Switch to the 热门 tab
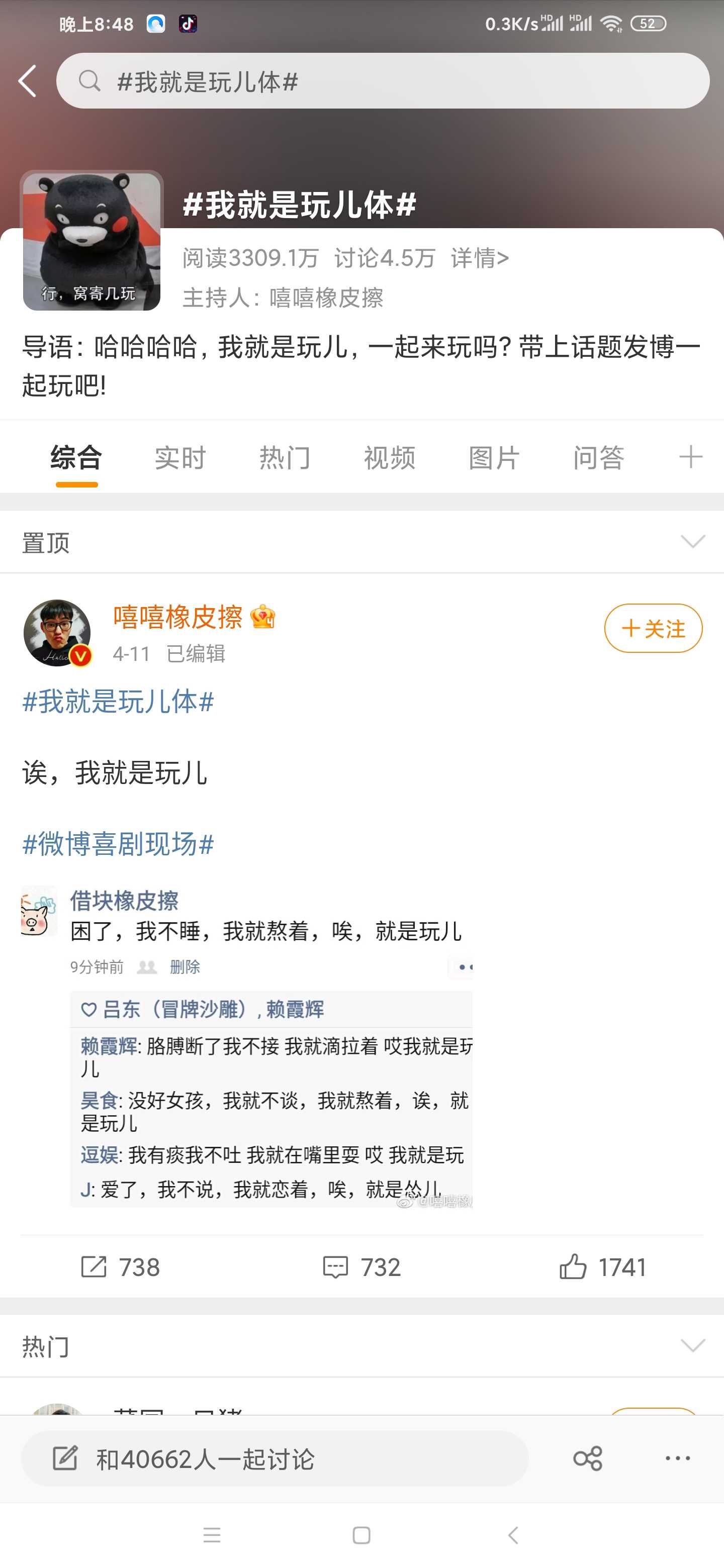 [x=285, y=457]
